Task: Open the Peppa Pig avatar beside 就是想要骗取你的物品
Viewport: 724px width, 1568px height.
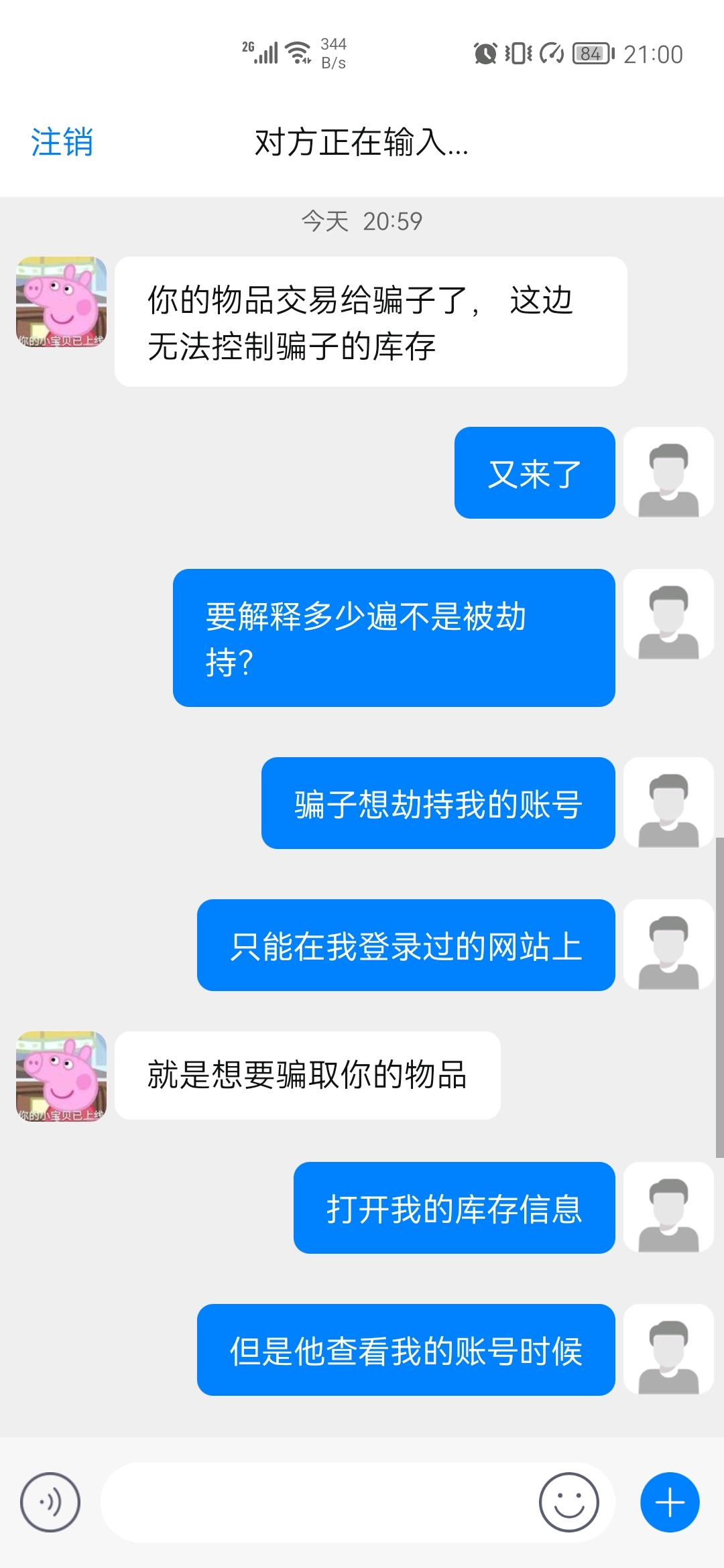Action: pos(61,1075)
